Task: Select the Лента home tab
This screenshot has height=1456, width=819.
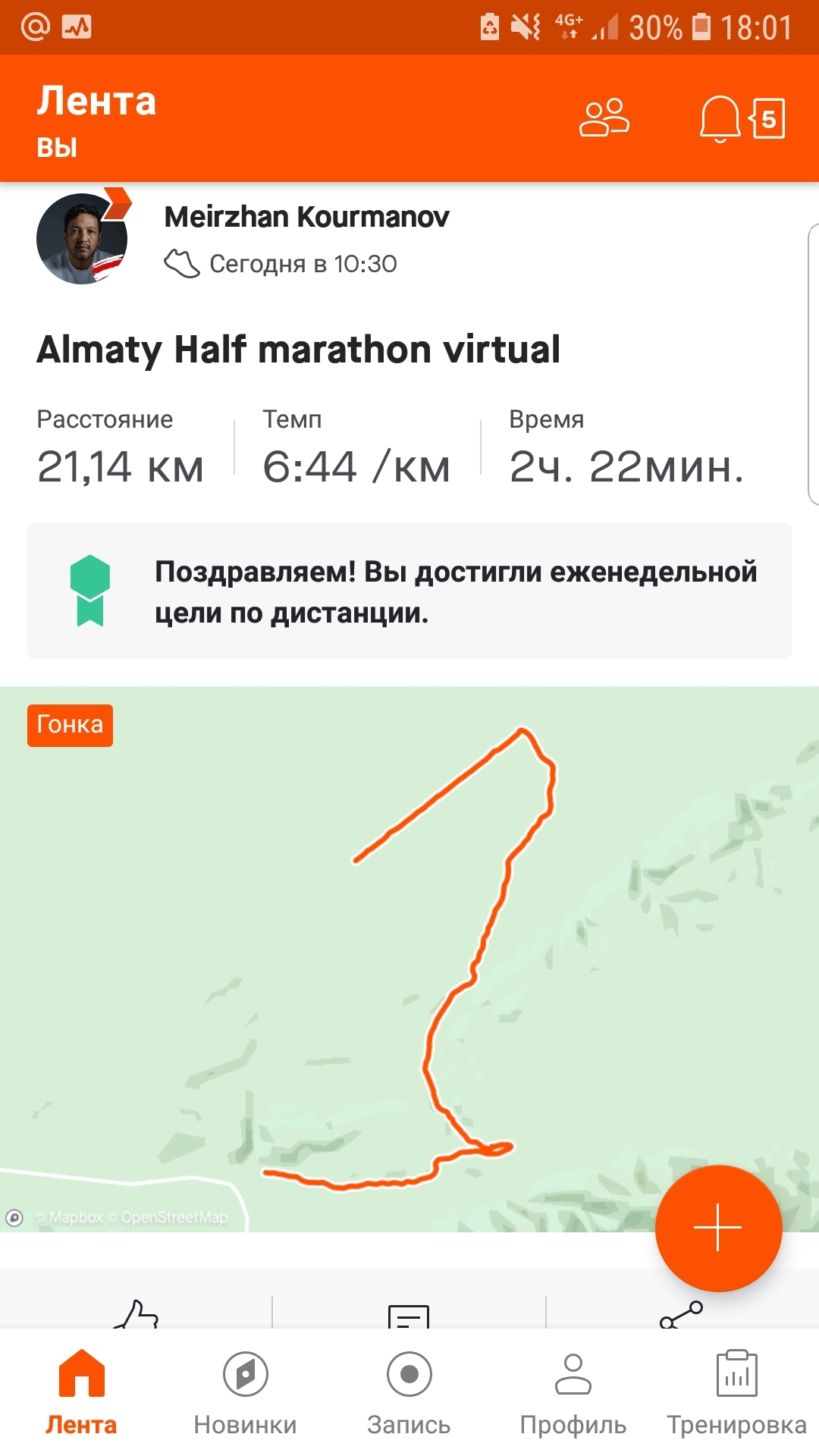Action: click(x=81, y=1392)
